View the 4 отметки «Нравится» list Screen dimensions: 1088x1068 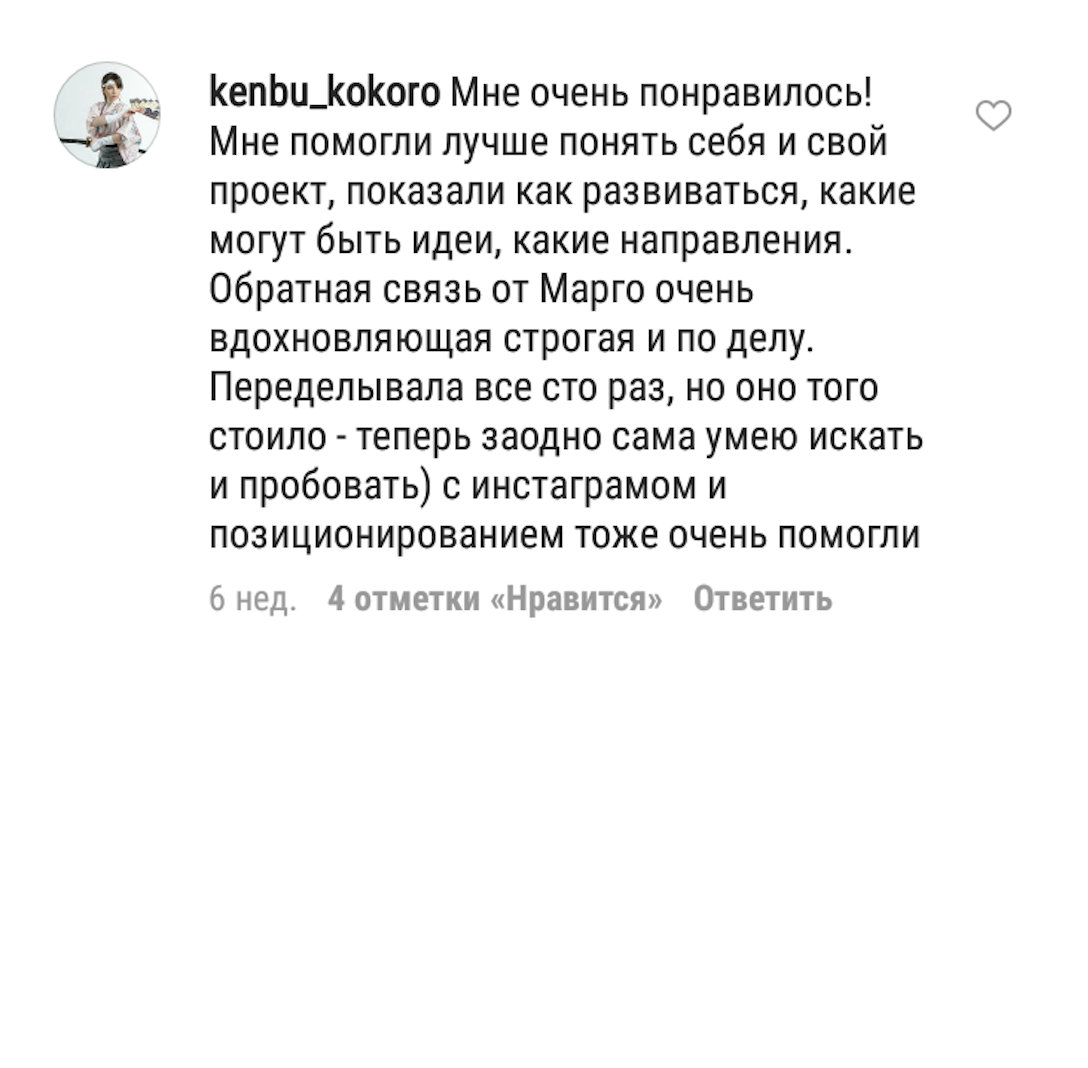coord(495,598)
